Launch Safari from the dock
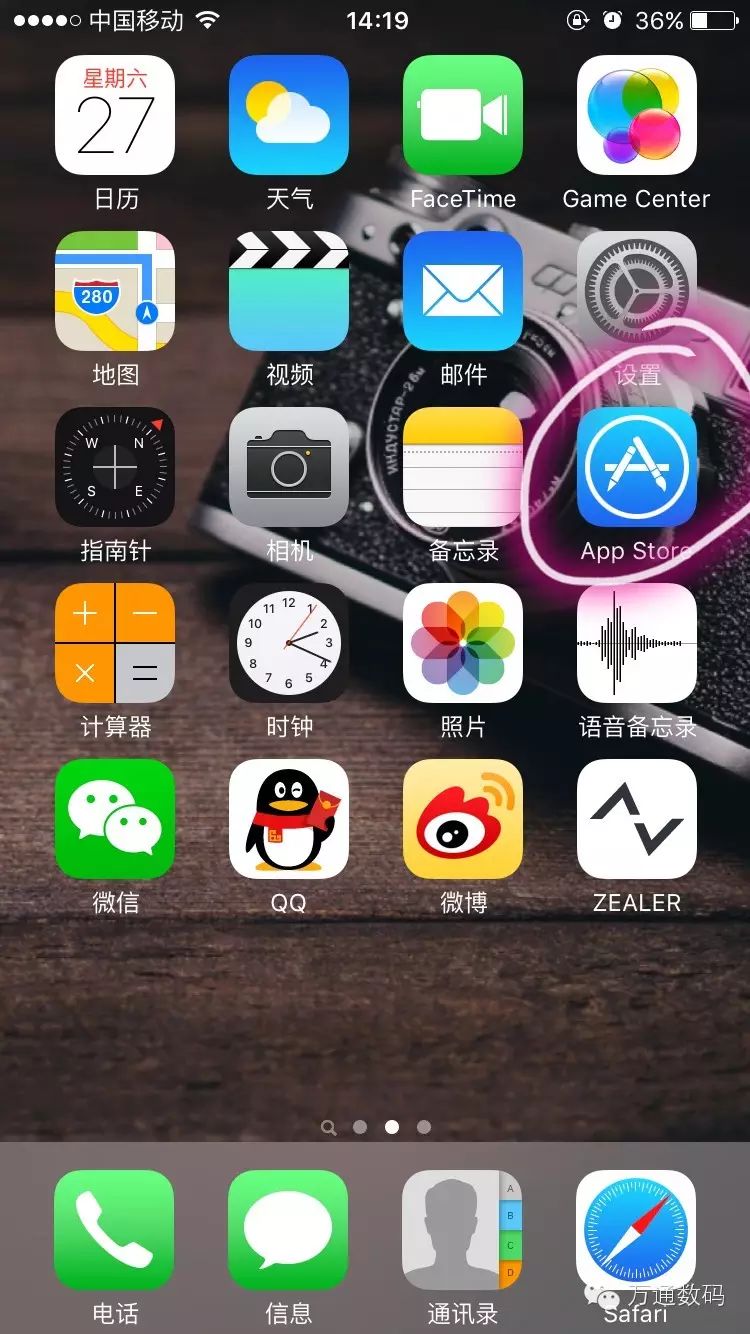This screenshot has width=750, height=1334. pos(637,1230)
